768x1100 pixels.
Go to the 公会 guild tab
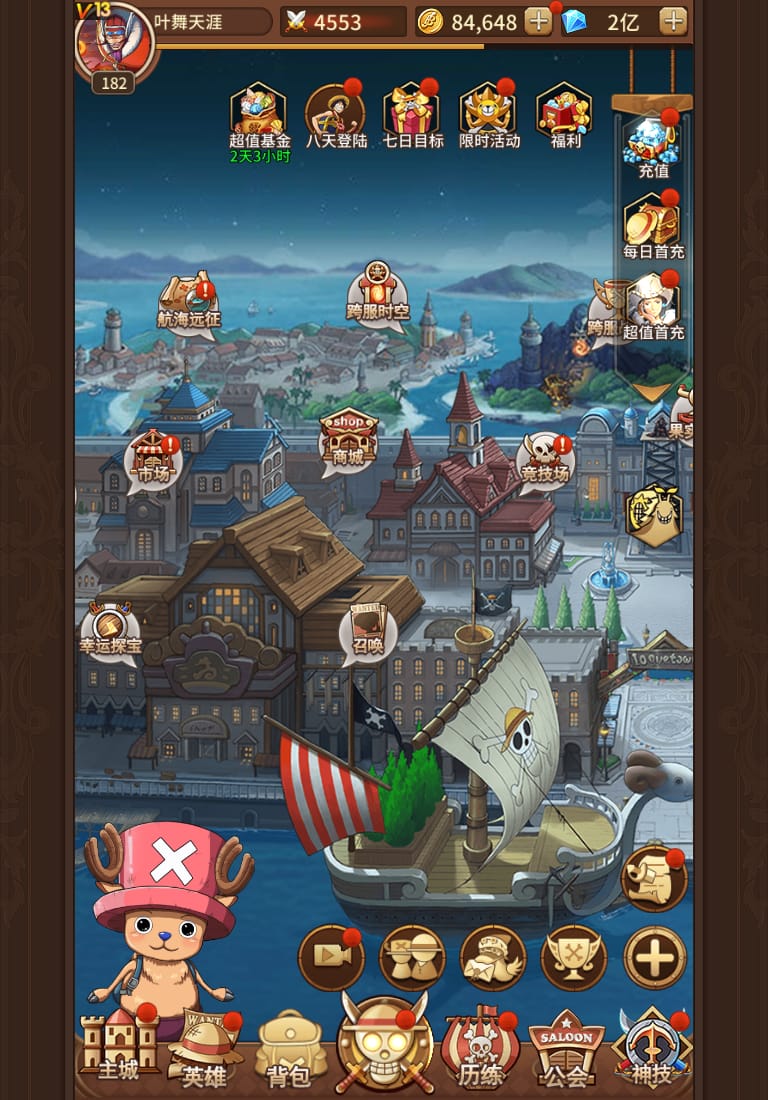click(565, 1050)
